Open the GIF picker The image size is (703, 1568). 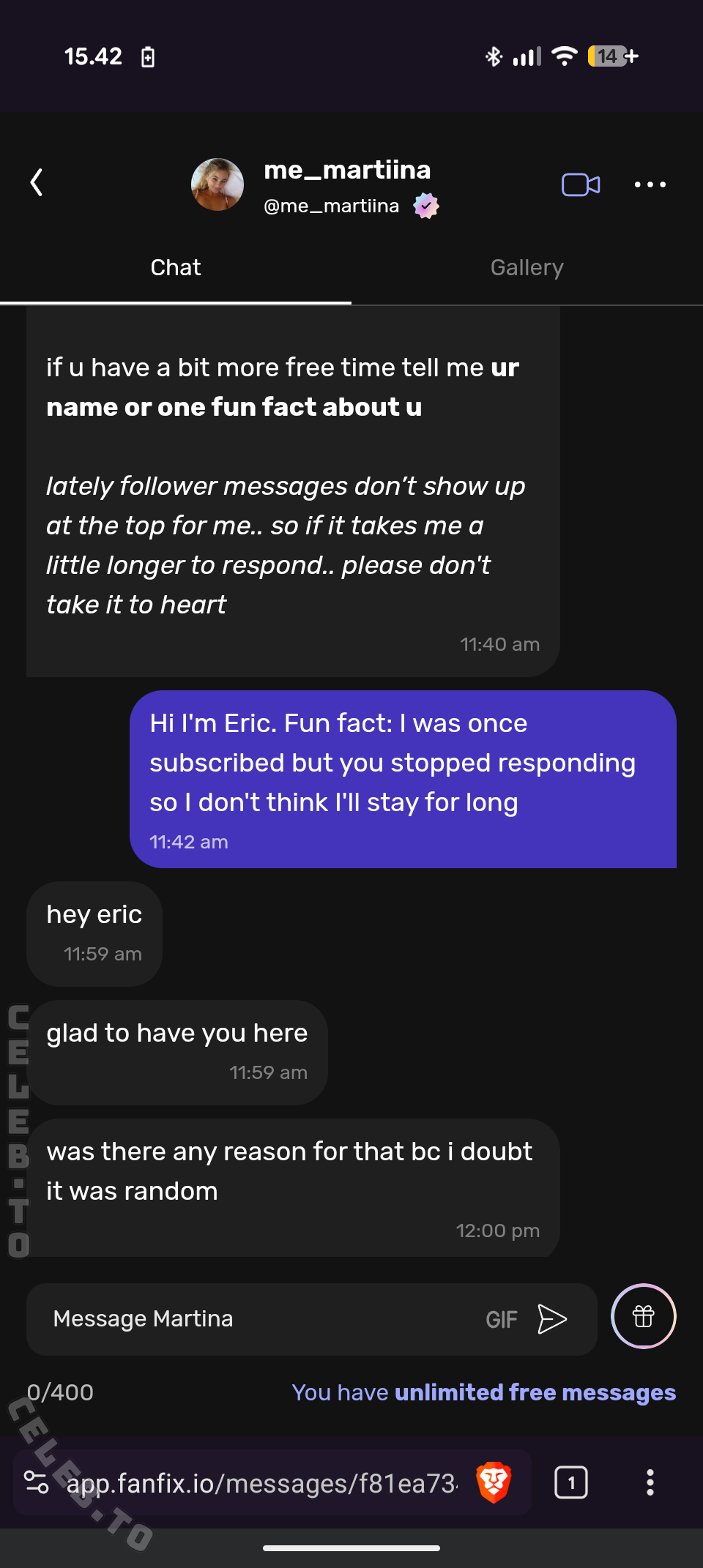pyautogui.click(x=502, y=1320)
